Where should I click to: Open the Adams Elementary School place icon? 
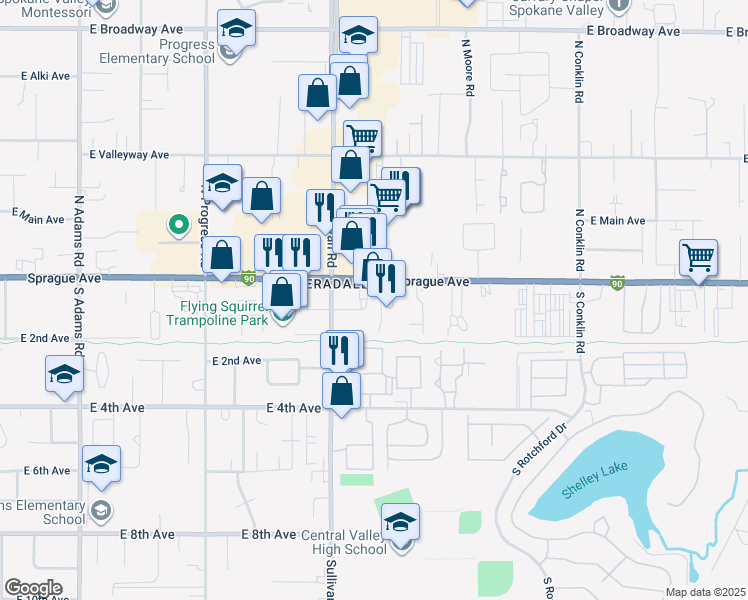click(101, 511)
